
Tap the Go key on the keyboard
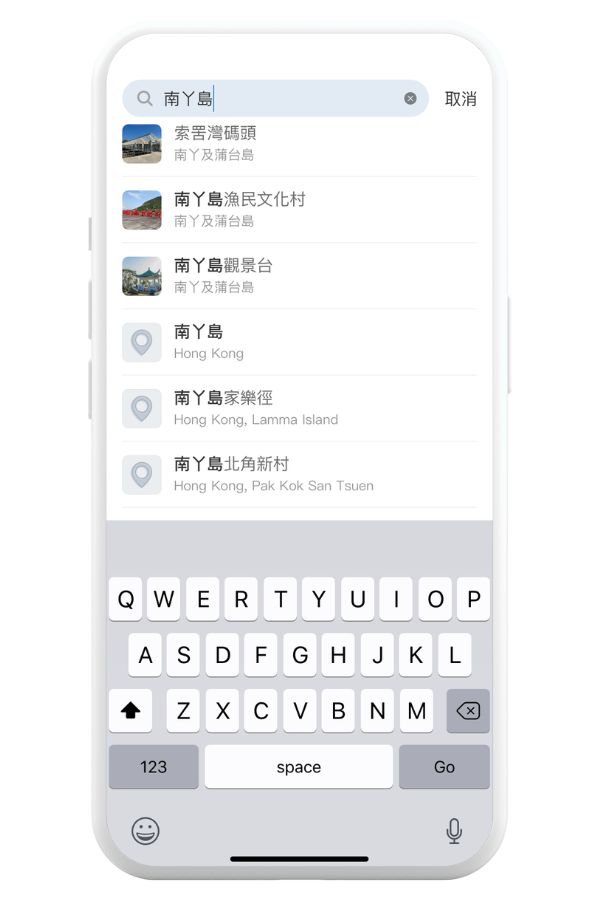[x=444, y=767]
